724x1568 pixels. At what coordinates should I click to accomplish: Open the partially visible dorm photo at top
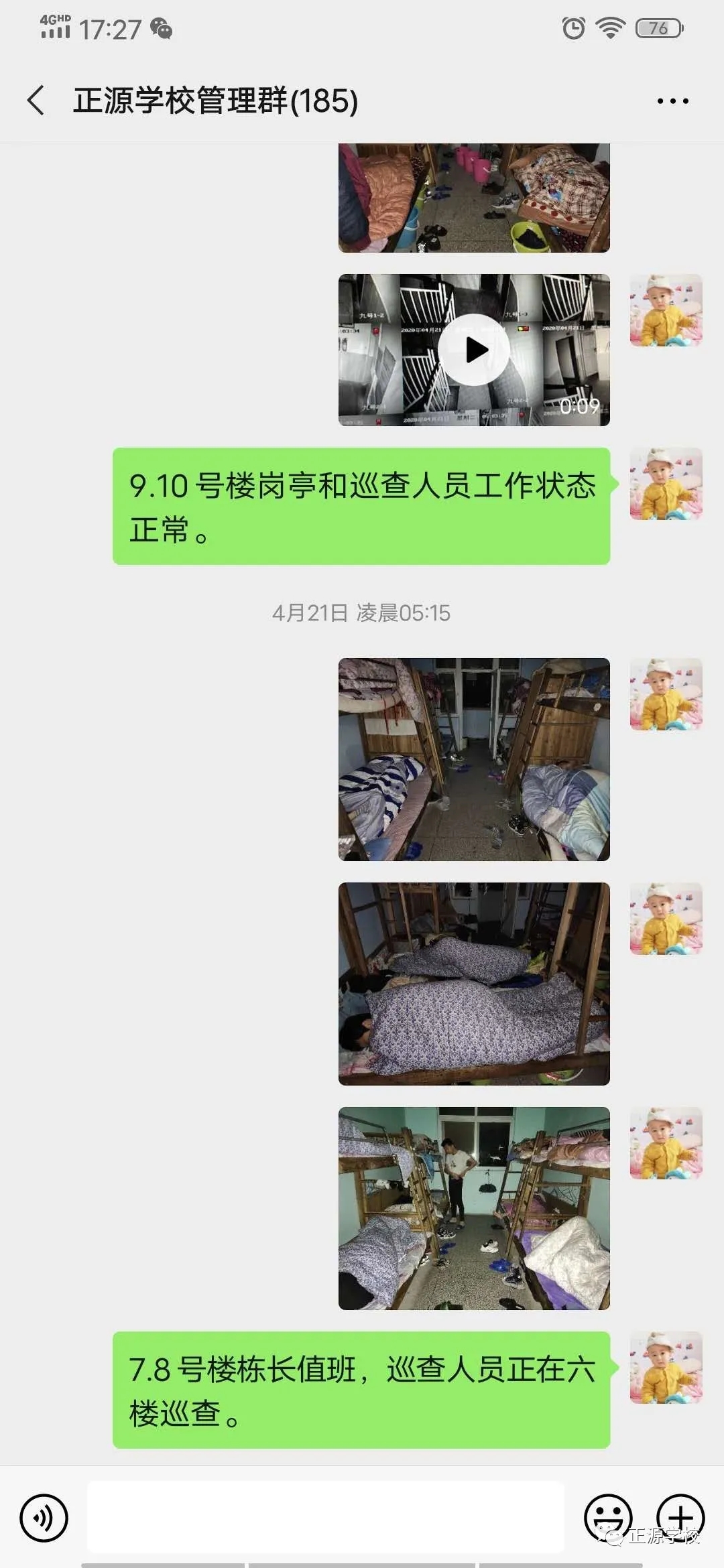point(474,198)
